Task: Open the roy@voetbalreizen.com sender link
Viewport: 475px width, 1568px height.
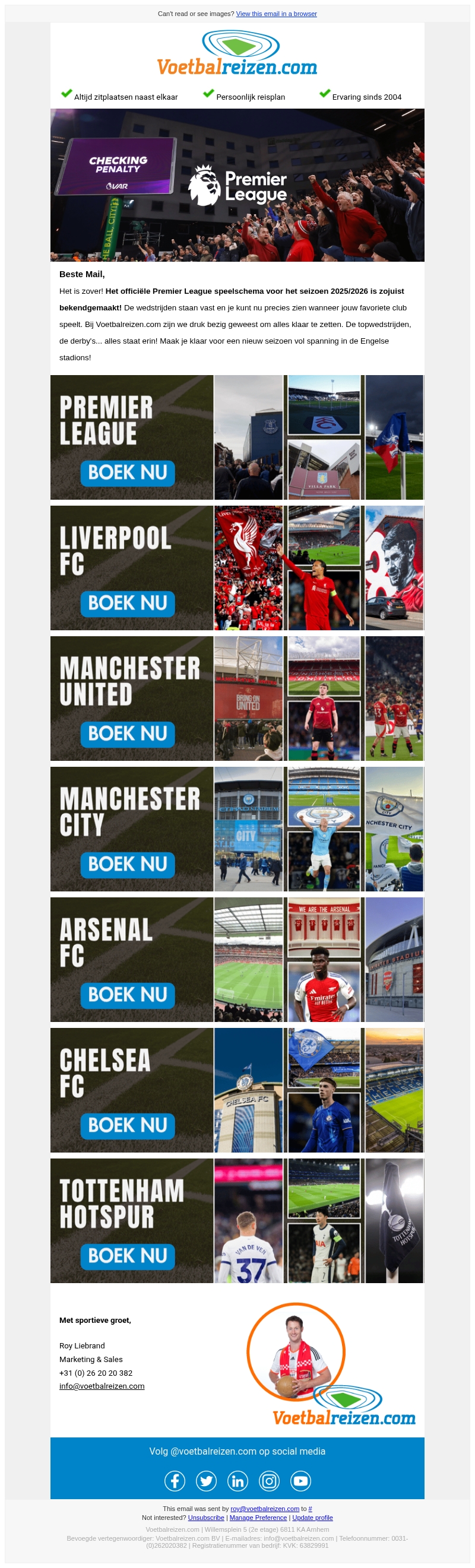Action: coord(264,1508)
